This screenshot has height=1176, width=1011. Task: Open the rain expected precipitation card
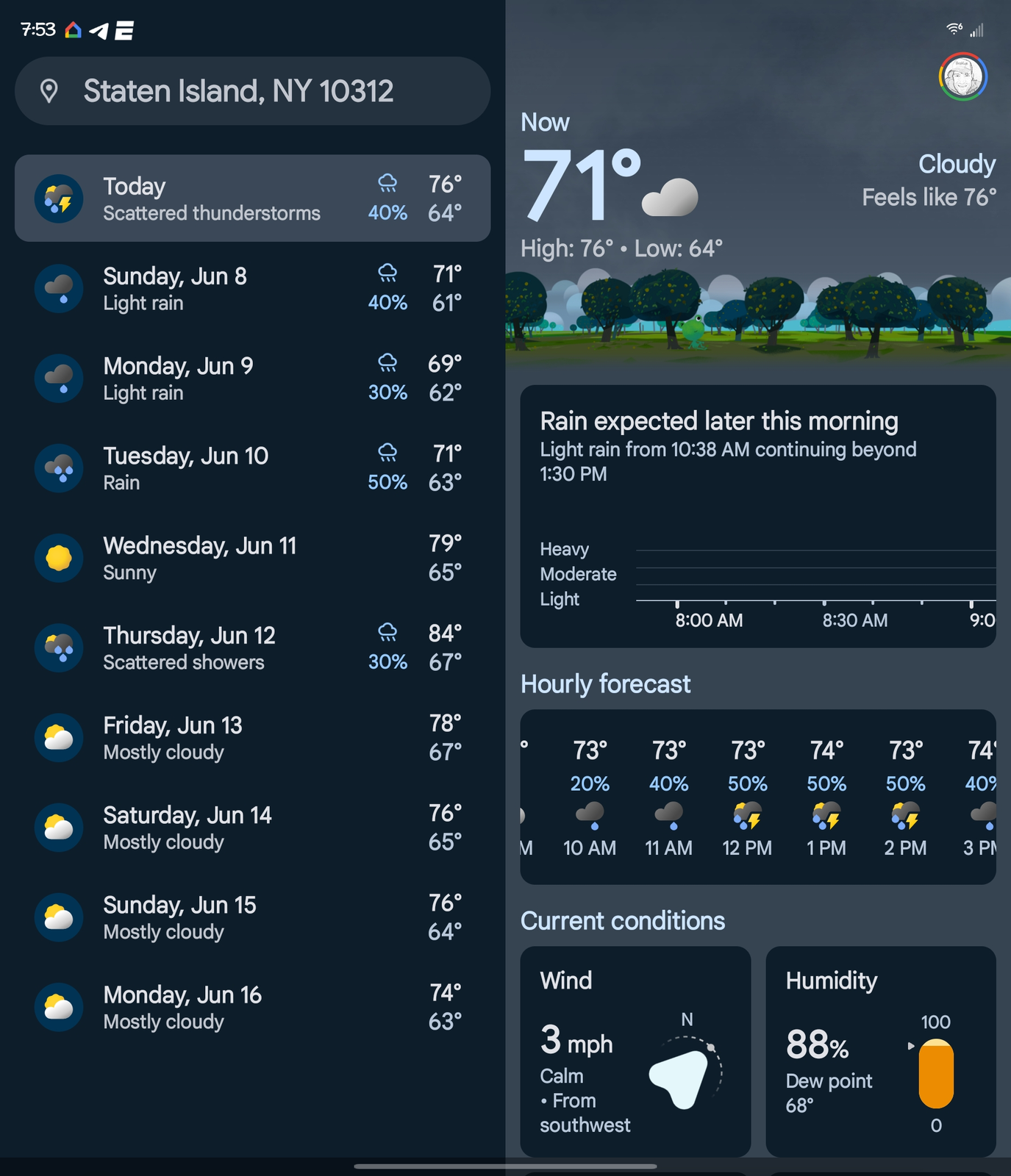(x=757, y=516)
